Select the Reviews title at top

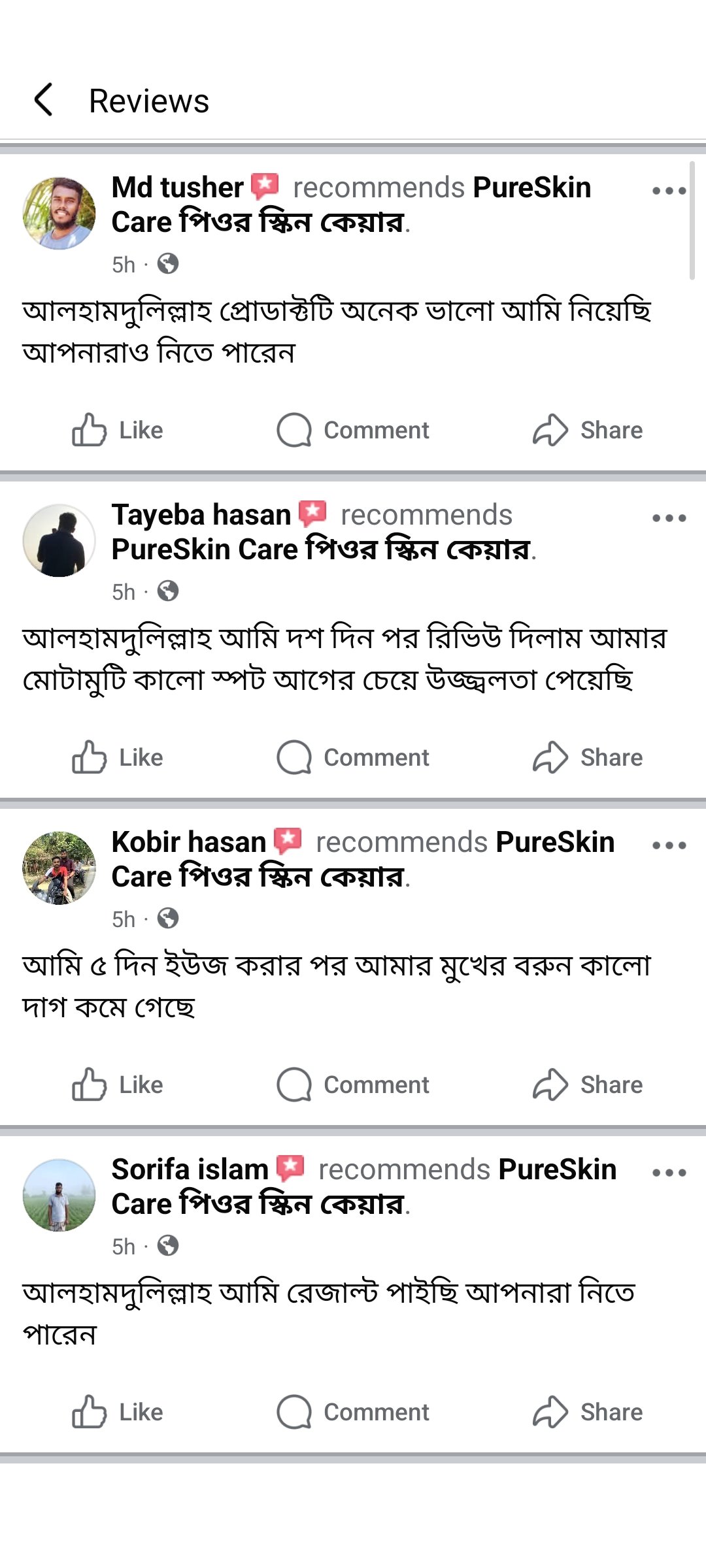coord(149,101)
